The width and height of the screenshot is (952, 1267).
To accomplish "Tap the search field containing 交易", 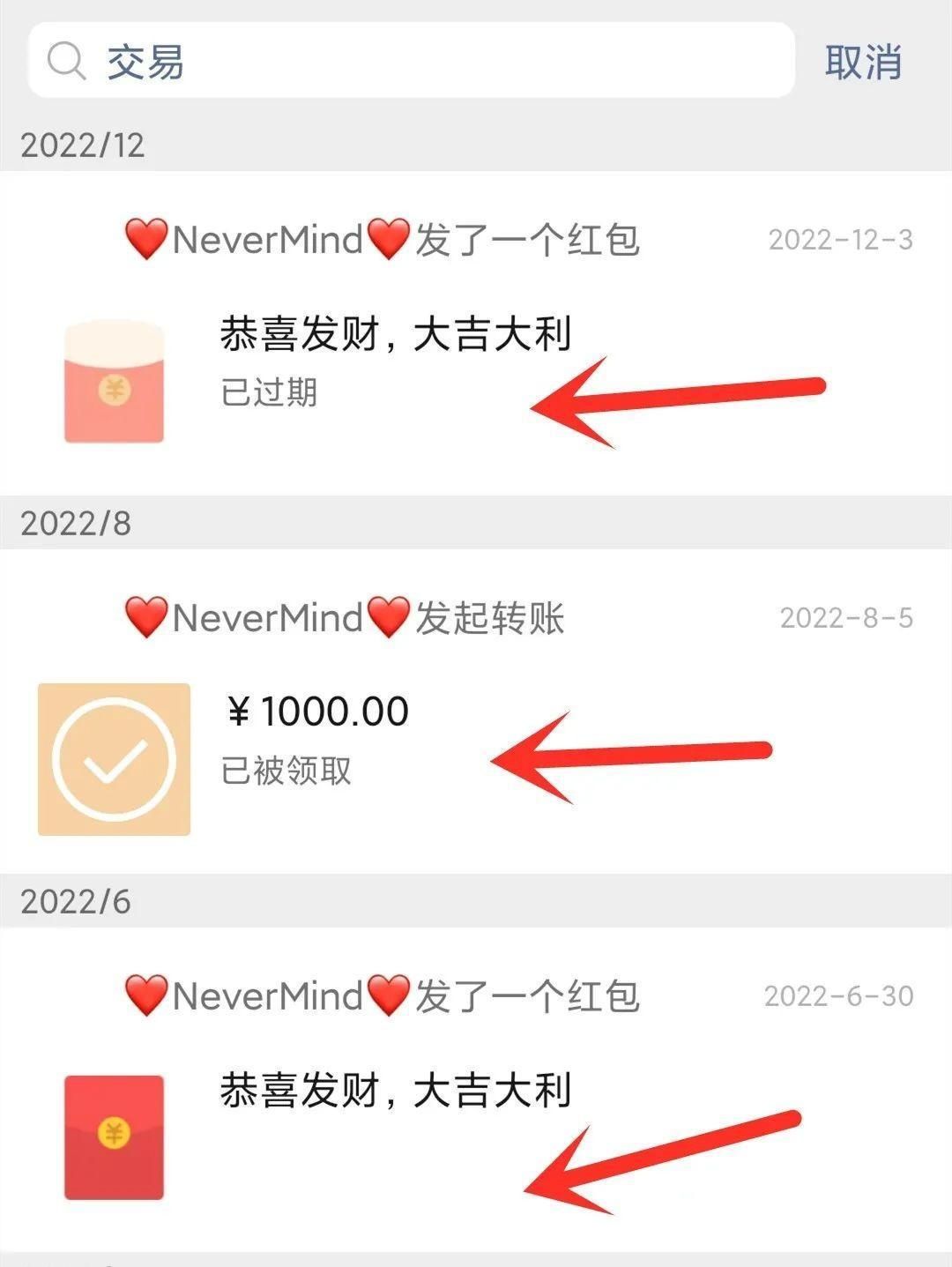I will (x=411, y=62).
